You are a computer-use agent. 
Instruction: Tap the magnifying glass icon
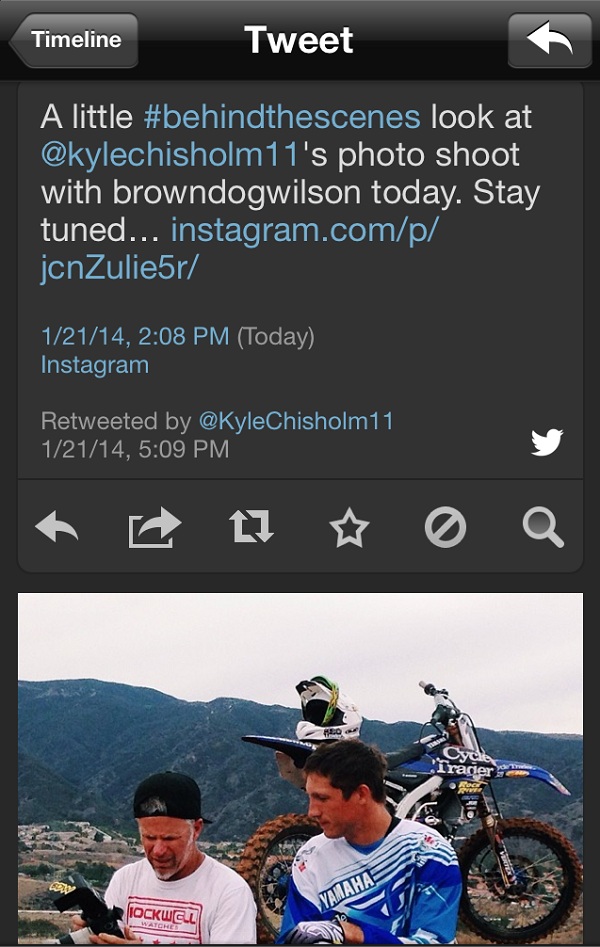(x=543, y=526)
